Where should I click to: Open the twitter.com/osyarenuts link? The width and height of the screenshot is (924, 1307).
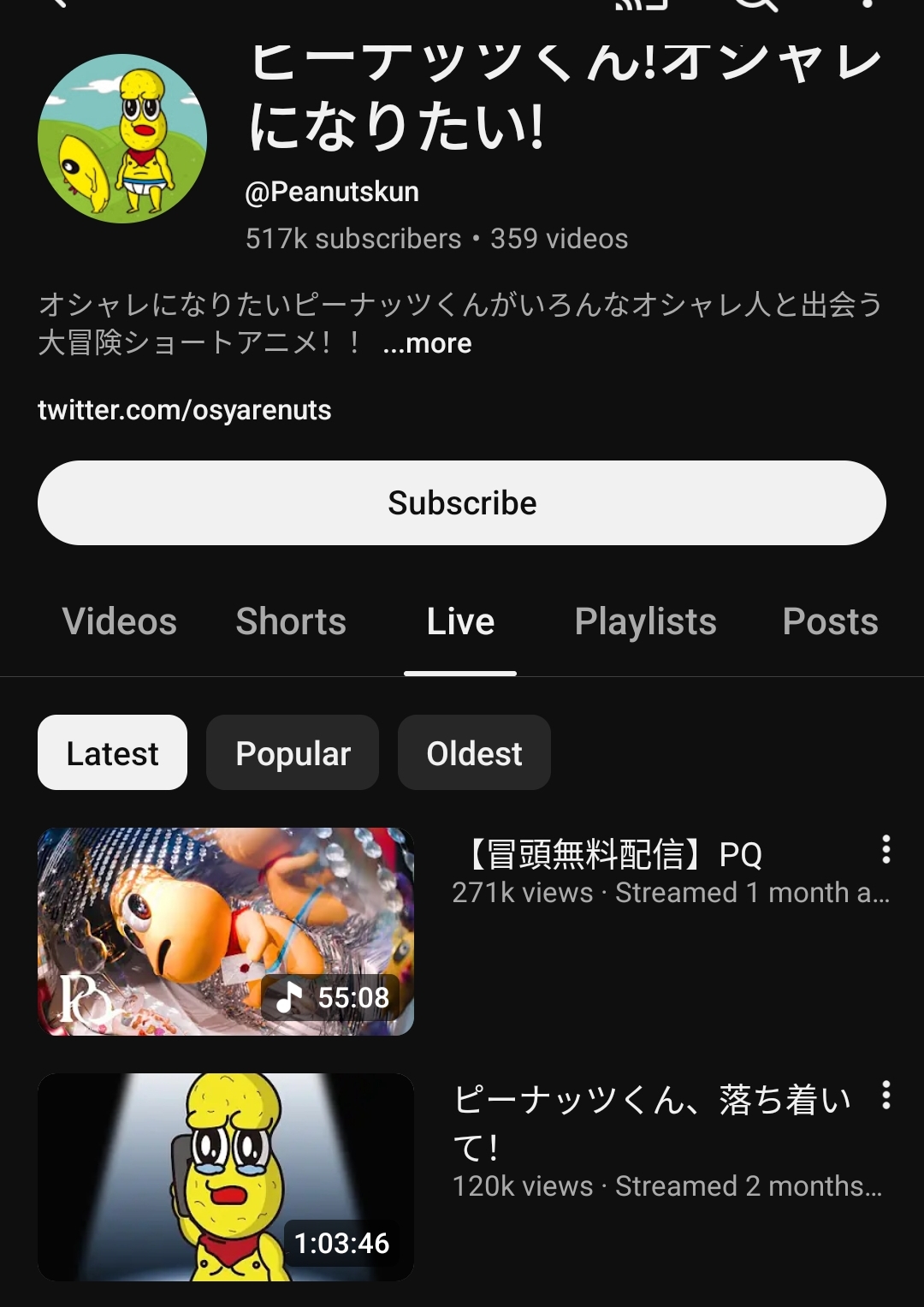pyautogui.click(x=185, y=410)
